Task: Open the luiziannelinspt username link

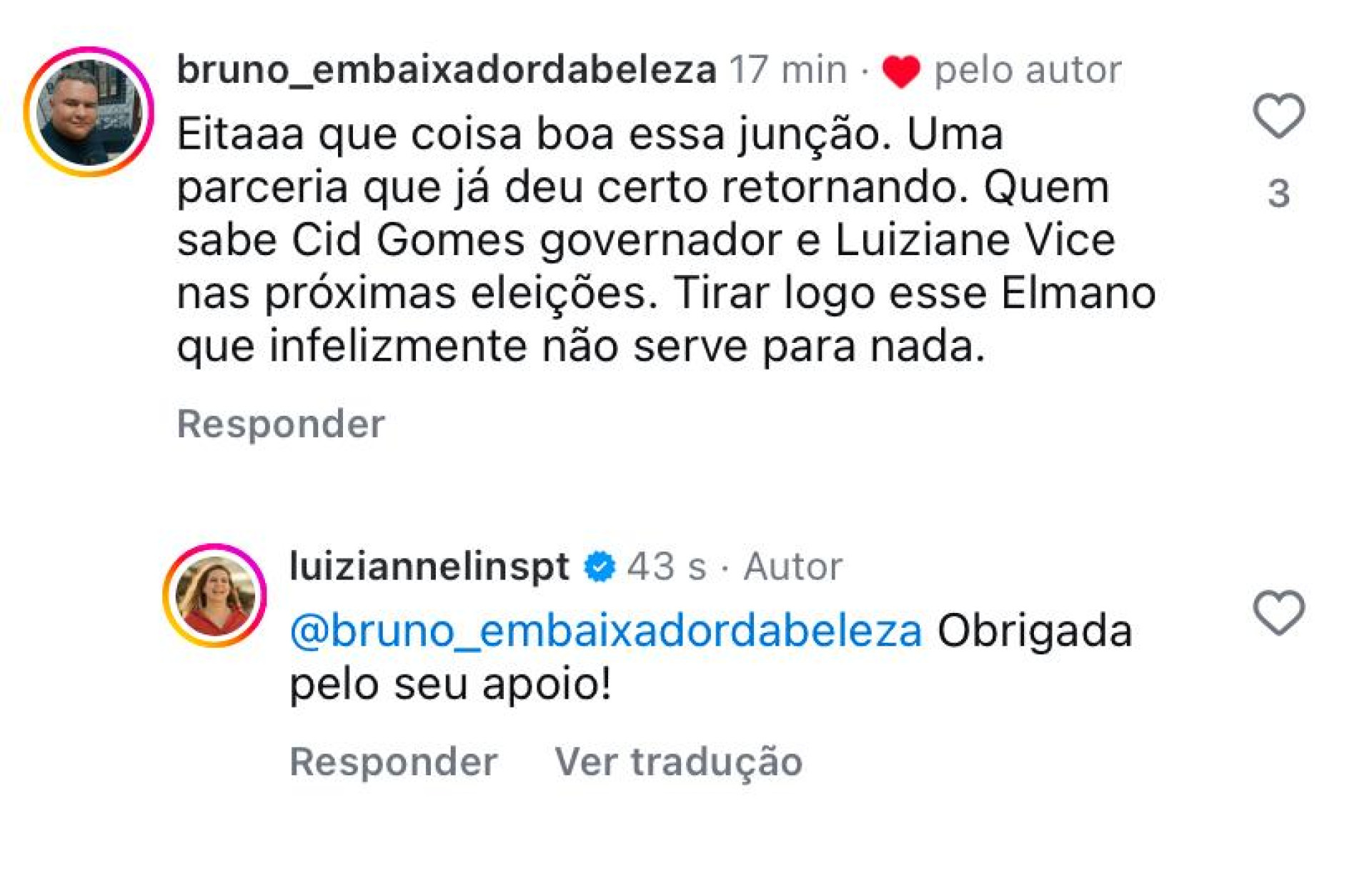Action: click(429, 567)
